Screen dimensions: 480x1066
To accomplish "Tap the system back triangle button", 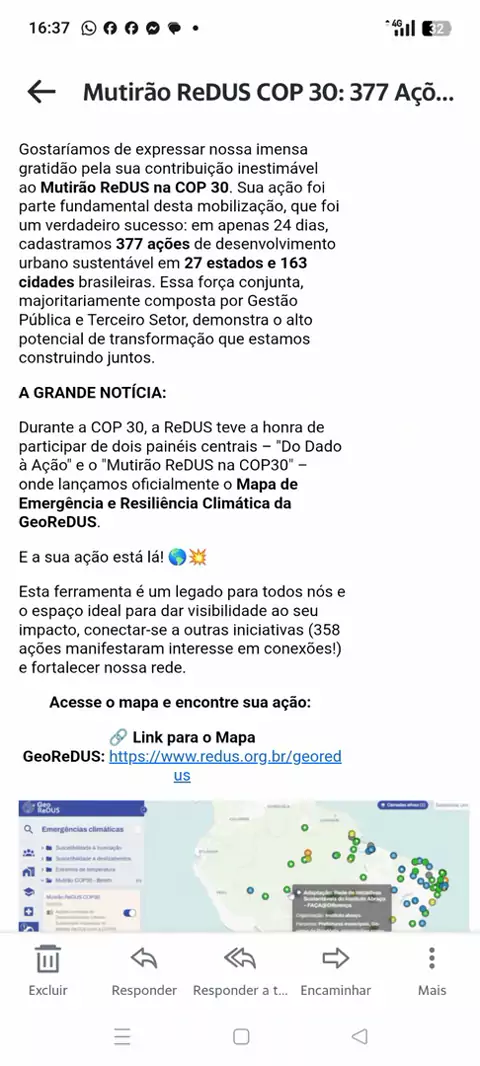I will click(359, 1036).
